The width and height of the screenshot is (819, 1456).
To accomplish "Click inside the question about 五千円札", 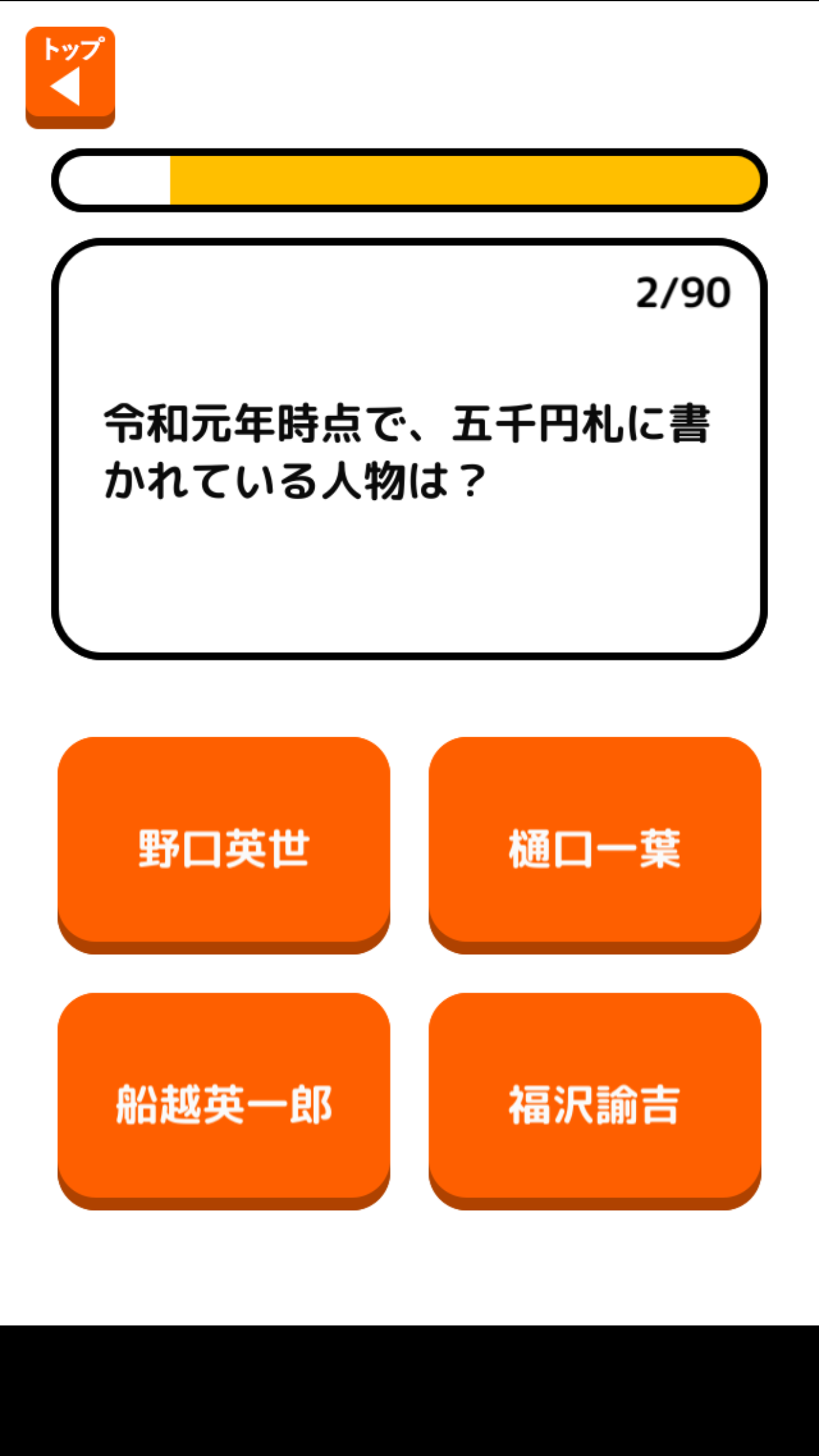I will point(409,448).
